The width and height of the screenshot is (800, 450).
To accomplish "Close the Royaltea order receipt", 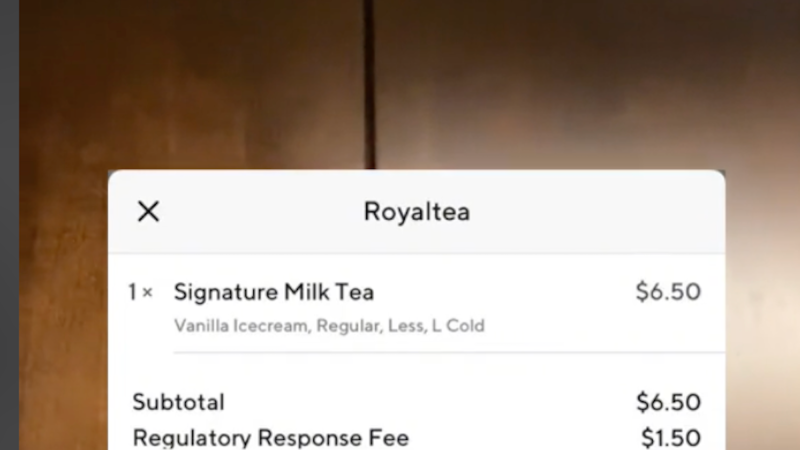I will coord(148,211).
